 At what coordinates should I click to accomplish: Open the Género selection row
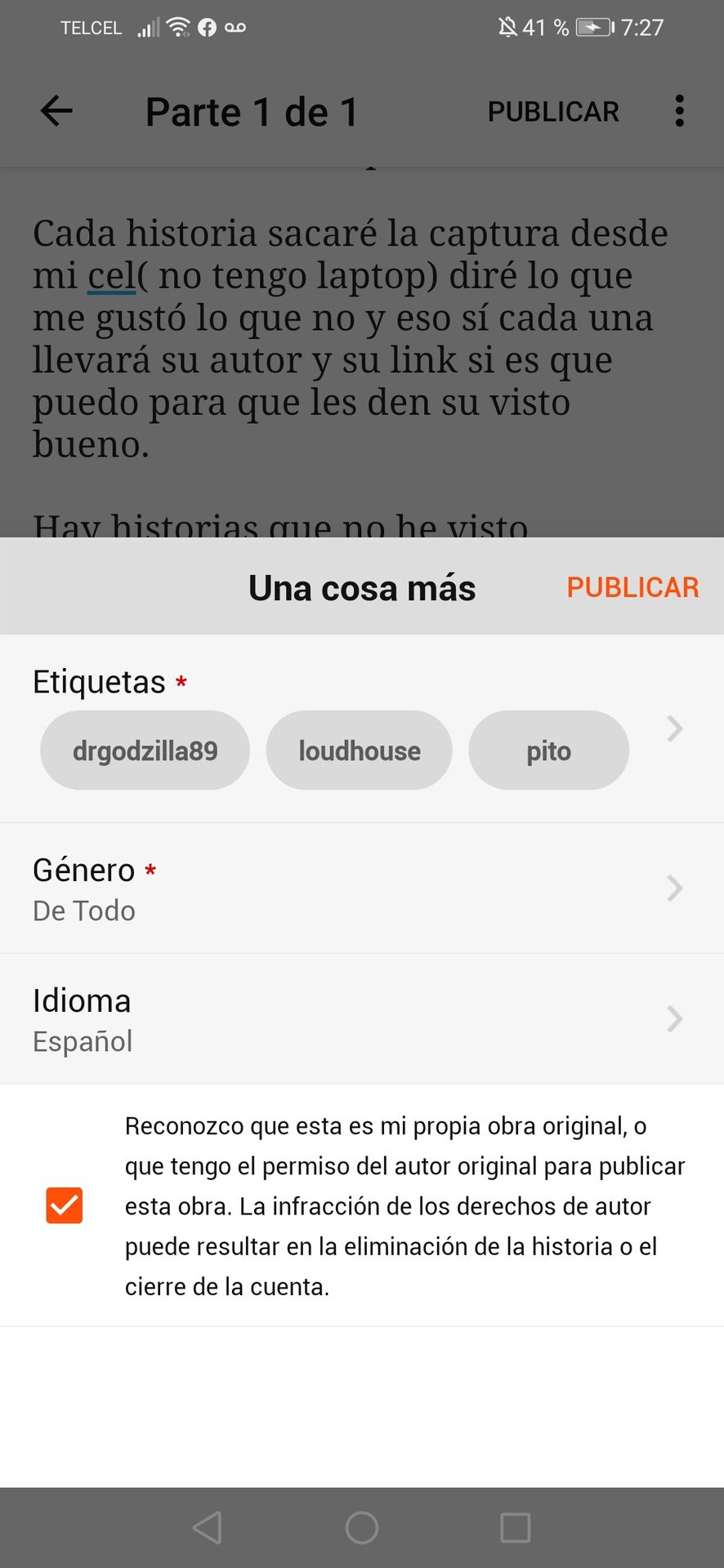[362, 889]
